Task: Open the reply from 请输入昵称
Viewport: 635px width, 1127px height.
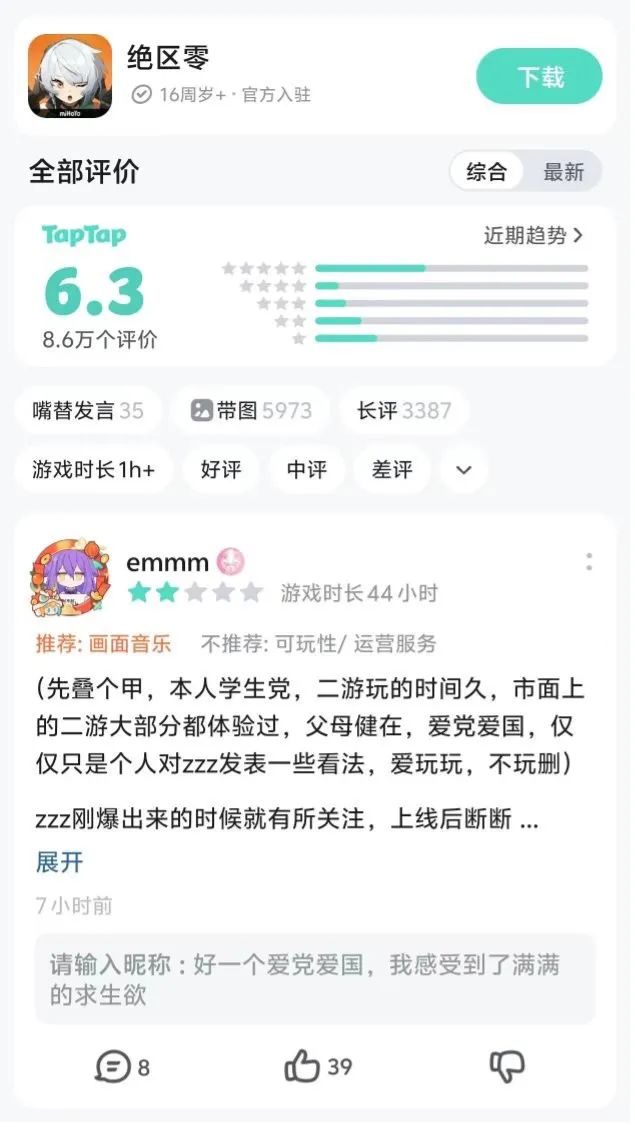Action: (315, 979)
